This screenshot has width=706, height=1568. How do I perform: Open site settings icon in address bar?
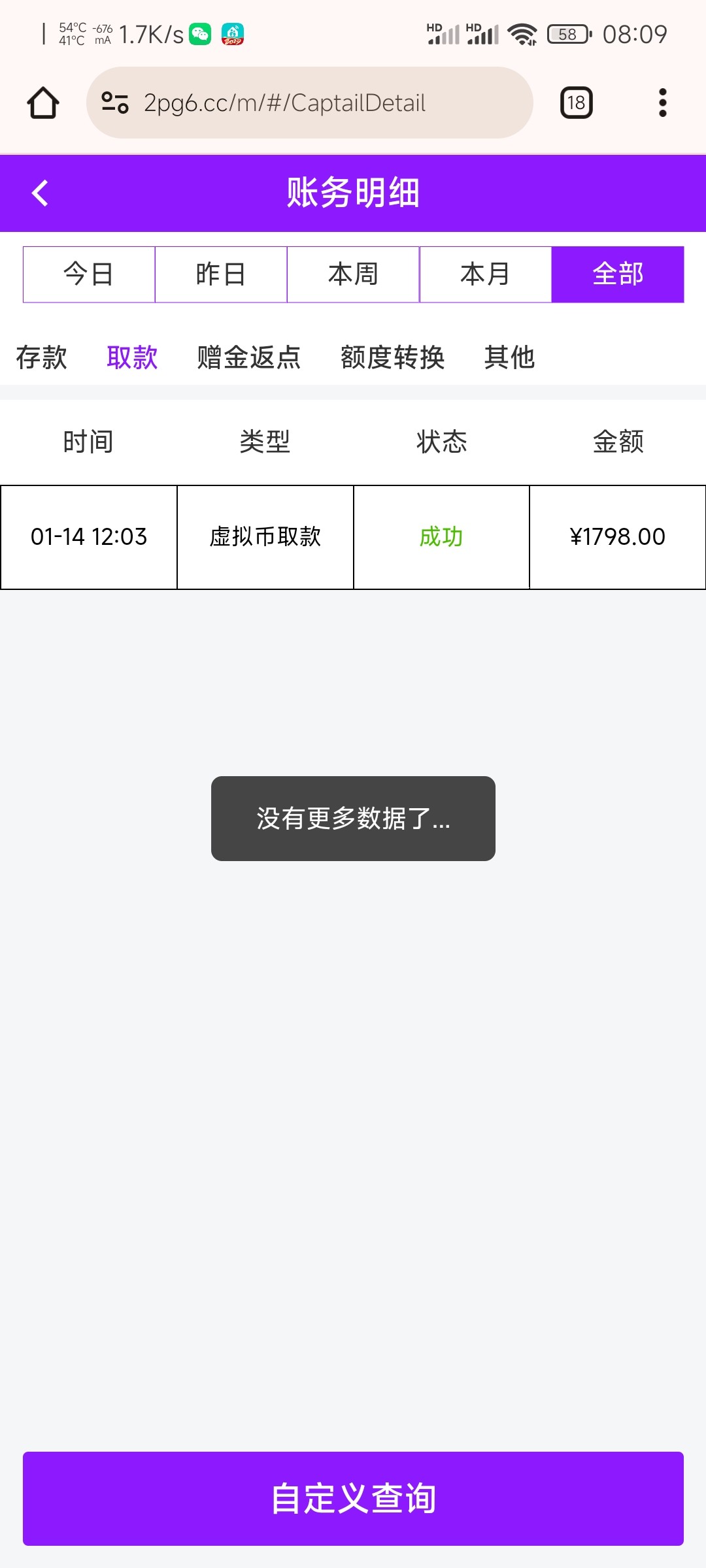pyautogui.click(x=115, y=103)
